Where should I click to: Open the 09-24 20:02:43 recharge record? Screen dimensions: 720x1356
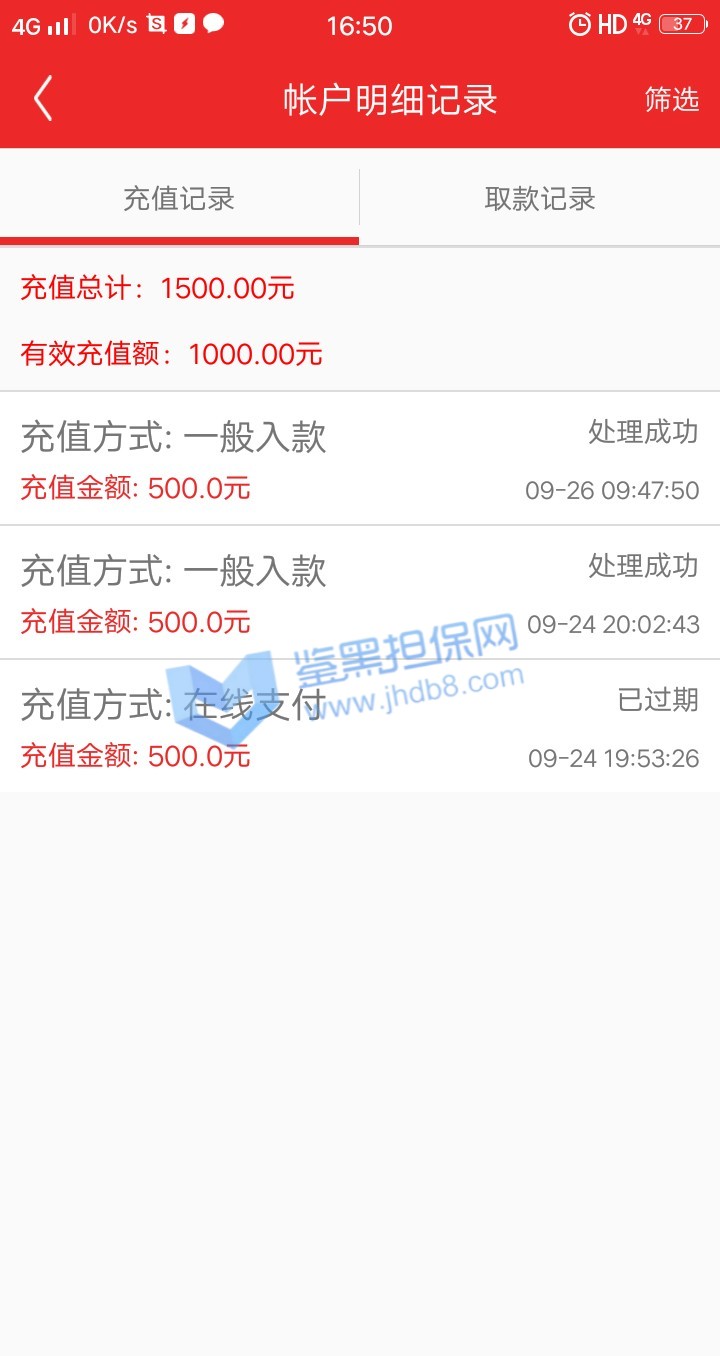pyautogui.click(x=360, y=593)
